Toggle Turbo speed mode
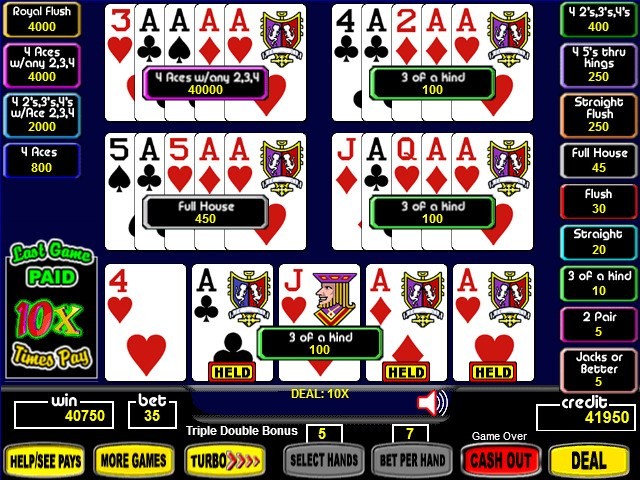Image resolution: width=640 pixels, height=480 pixels. [225, 460]
